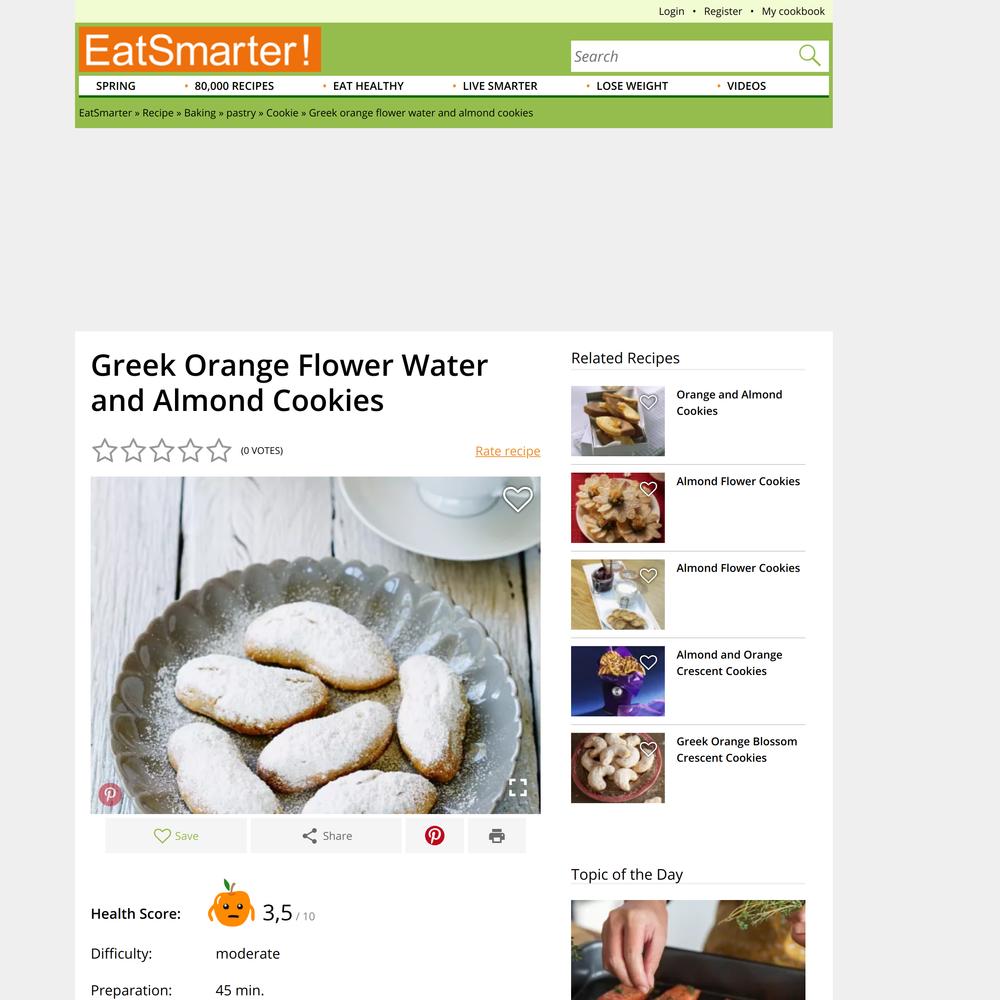This screenshot has width=1000, height=1000.
Task: Open Greek Orange Blossom Crescent Cookies
Action: click(x=736, y=749)
